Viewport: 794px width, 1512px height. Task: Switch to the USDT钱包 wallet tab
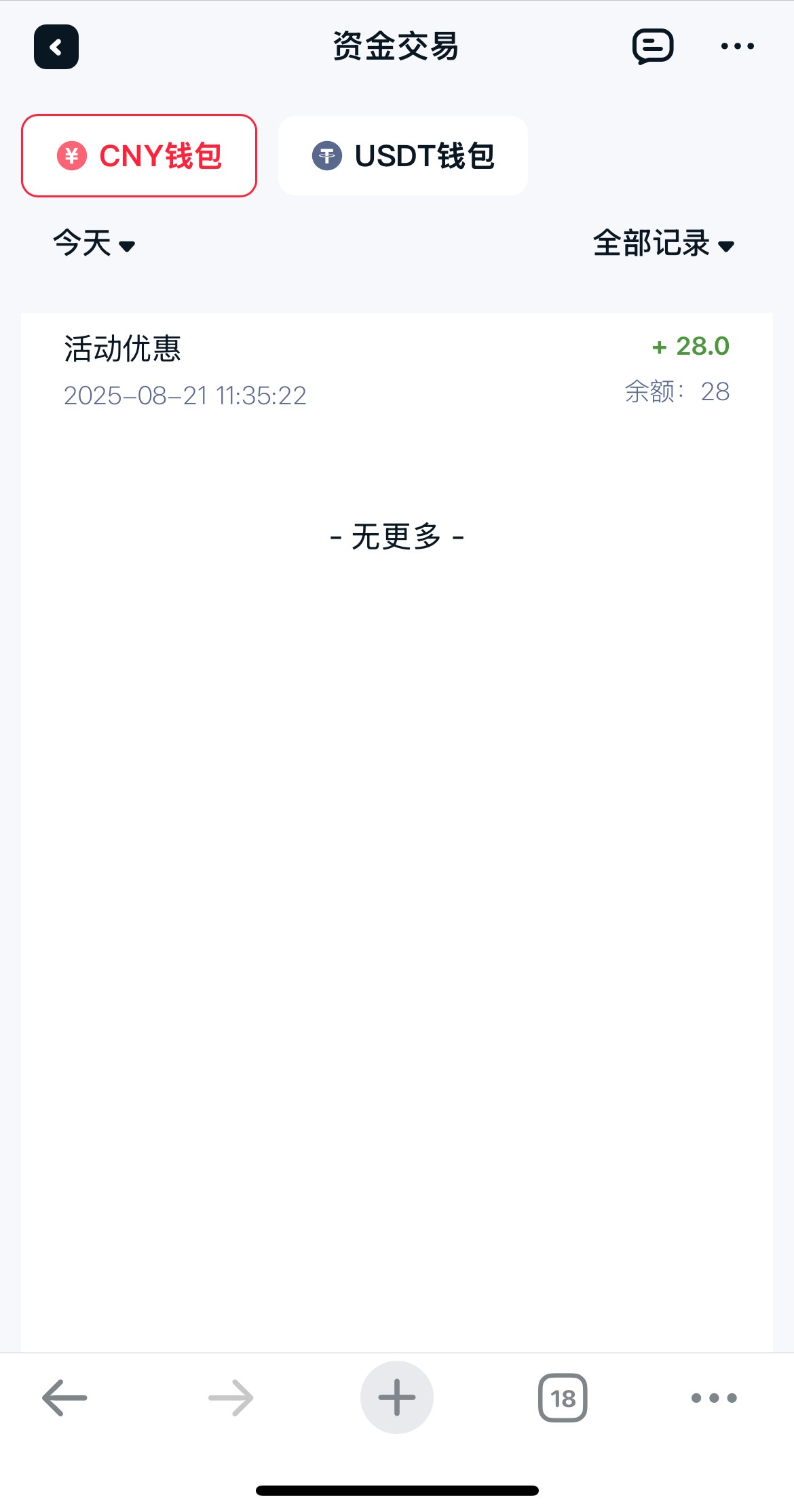click(402, 155)
